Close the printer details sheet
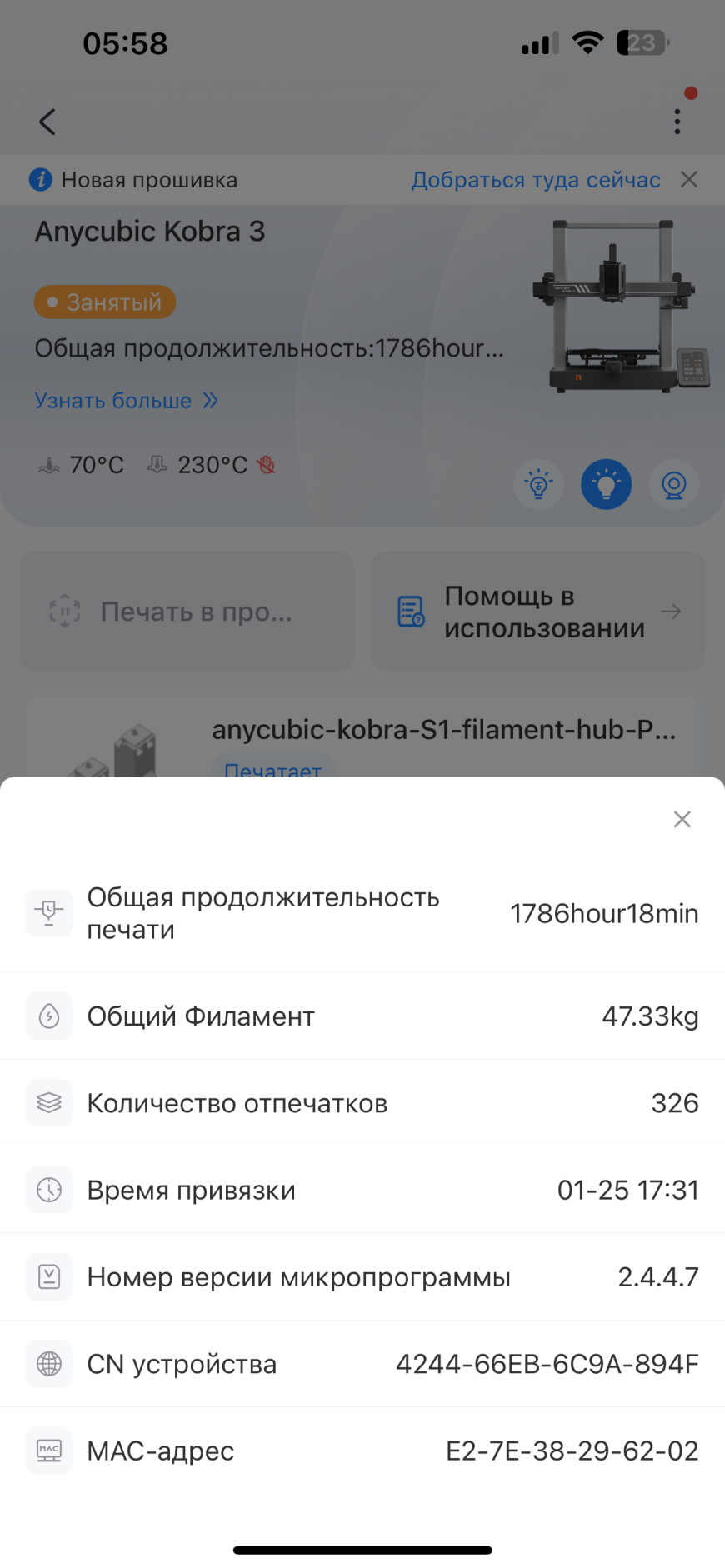 tap(682, 819)
